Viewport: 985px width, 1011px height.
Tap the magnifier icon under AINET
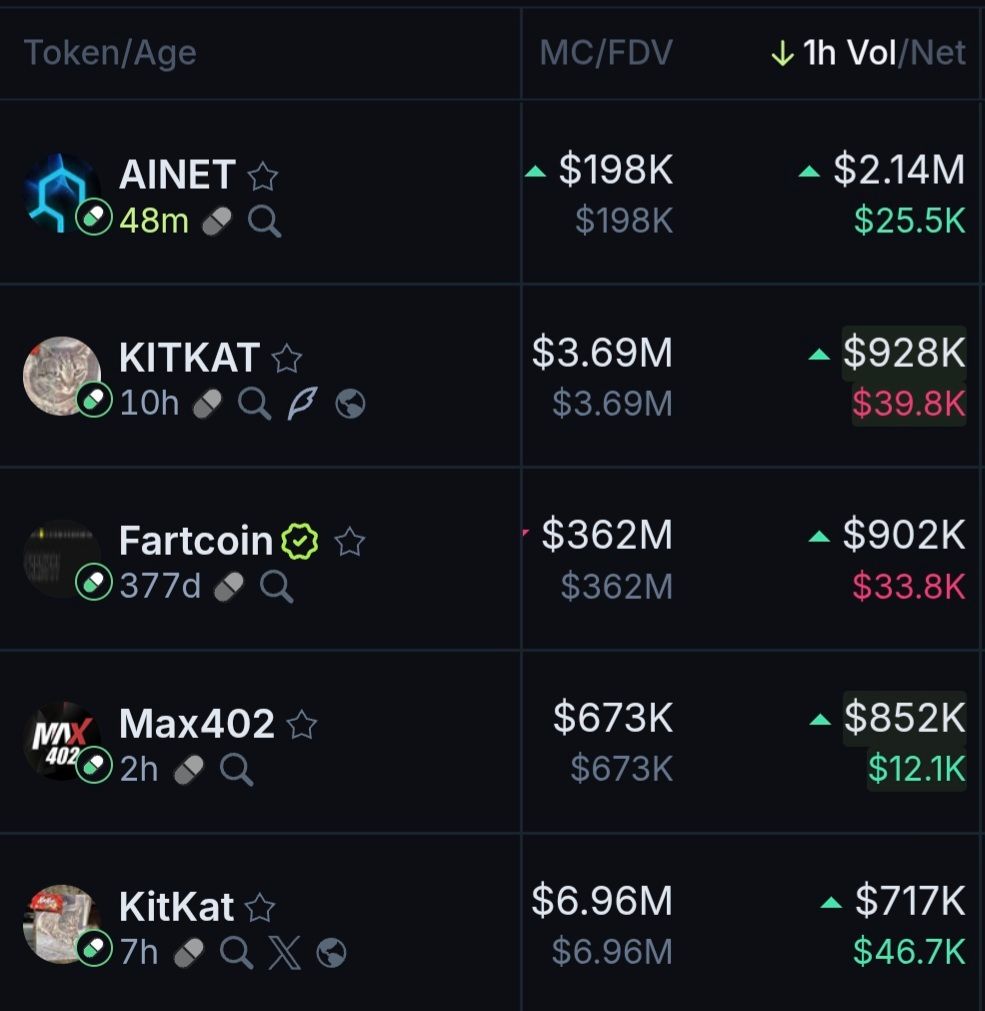(x=264, y=221)
